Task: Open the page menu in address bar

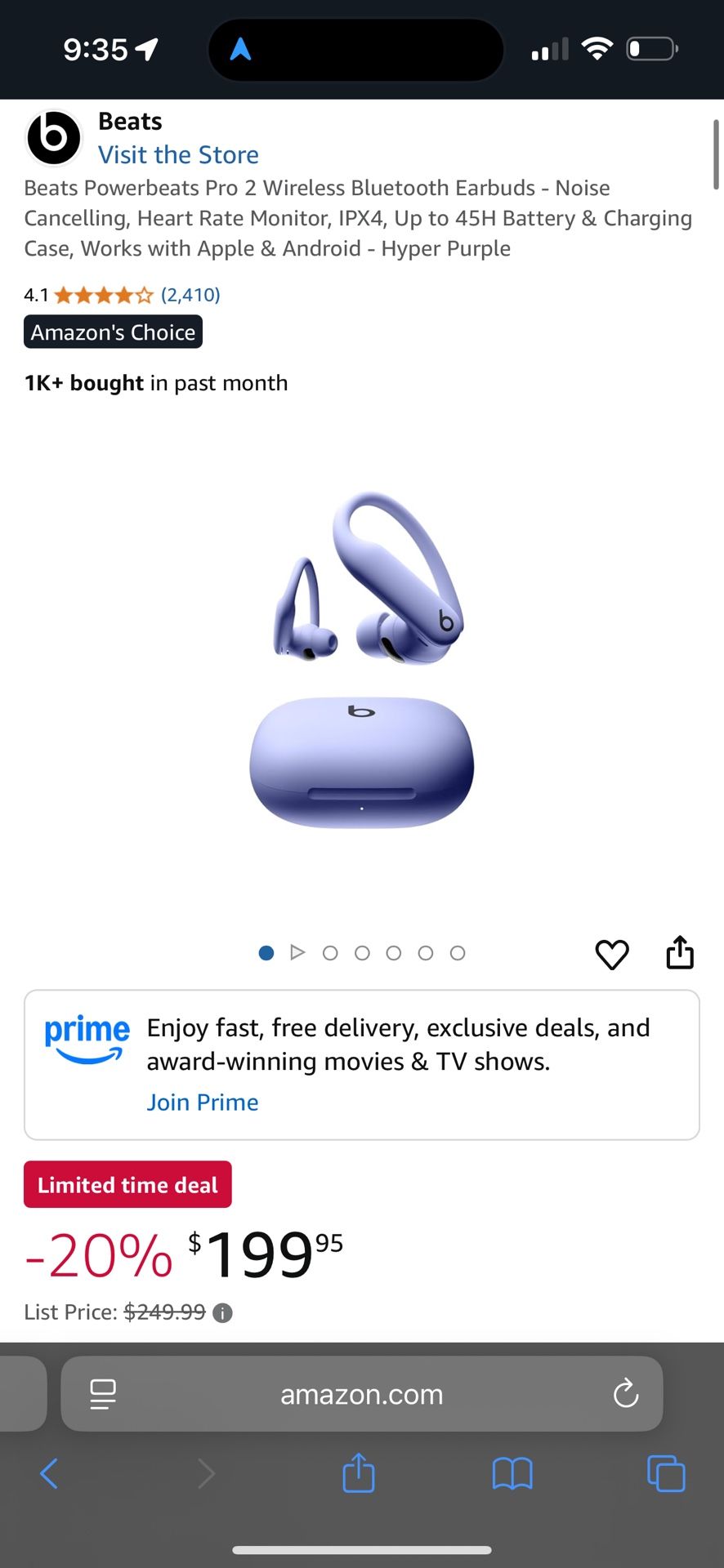Action: click(x=103, y=1394)
